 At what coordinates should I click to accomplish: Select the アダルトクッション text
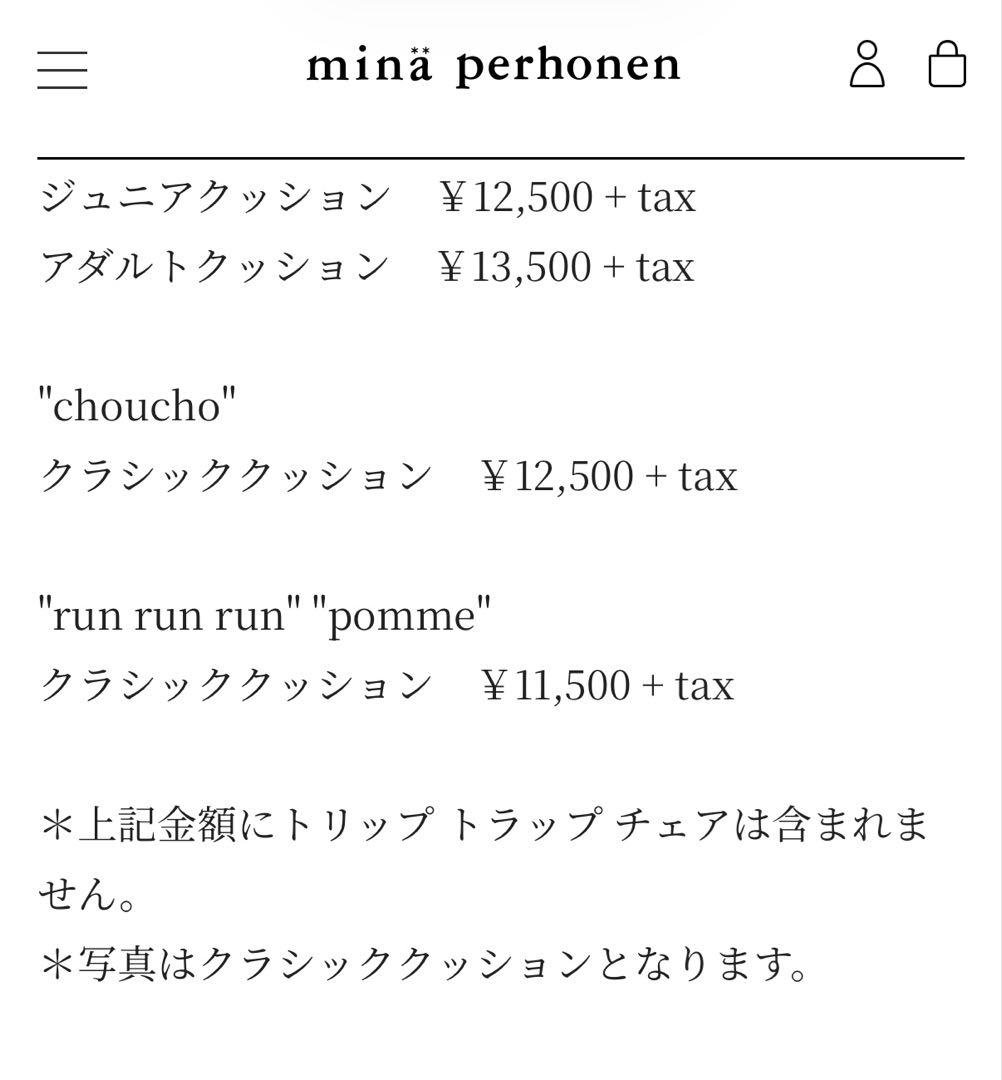point(214,266)
